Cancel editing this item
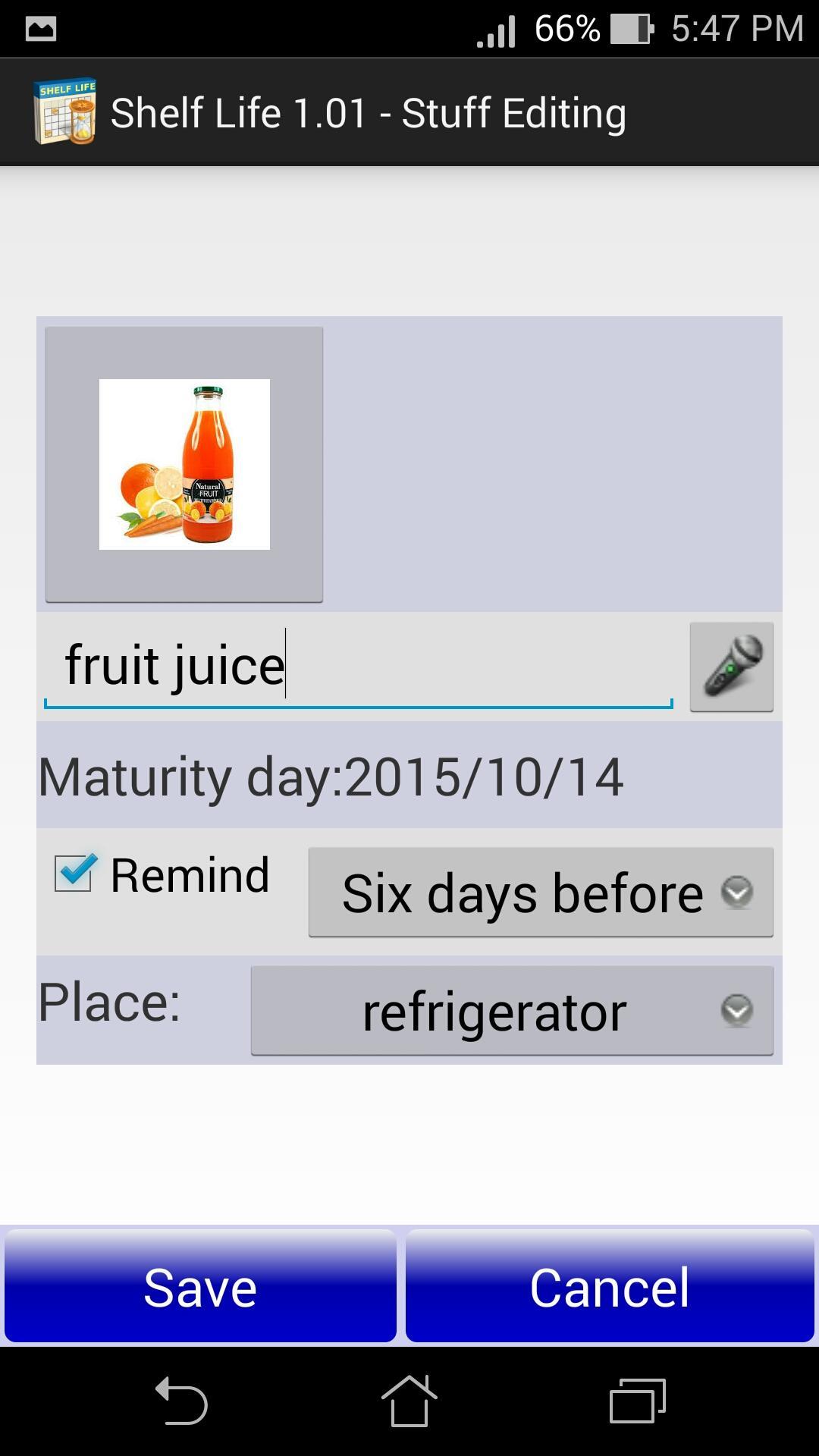This screenshot has height=1456, width=819. coord(610,1287)
